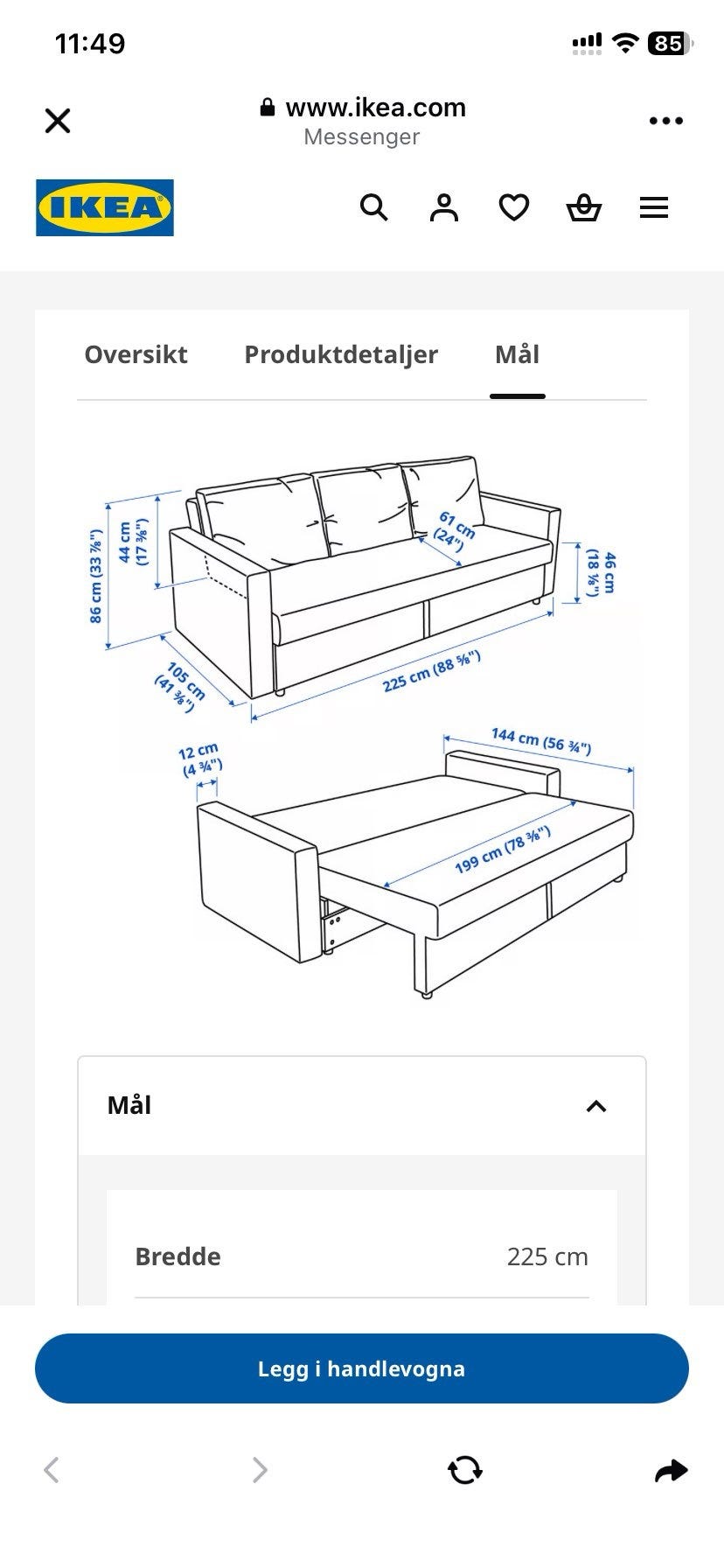Screen dimensions: 724x1568
Task: Open the hamburger menu
Action: coord(654,207)
